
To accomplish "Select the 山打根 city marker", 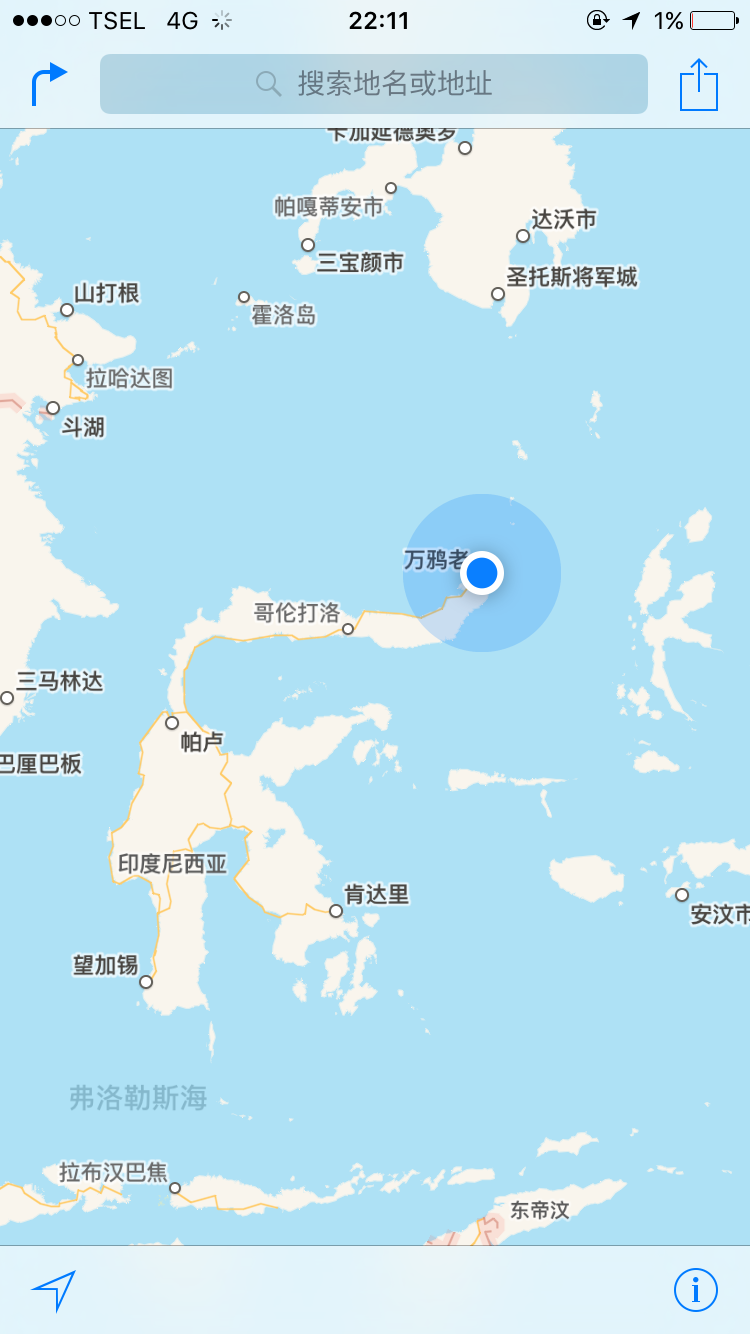I will tap(67, 310).
